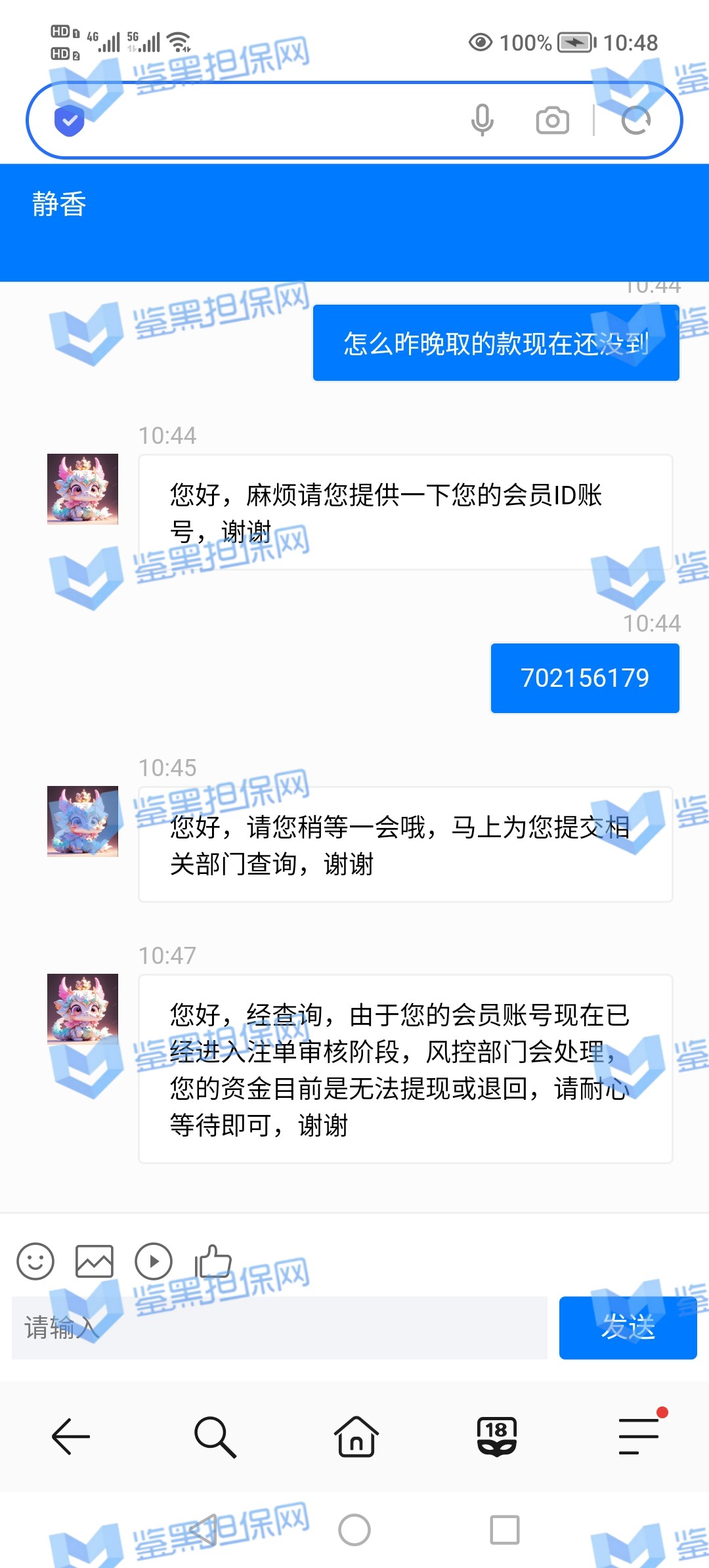Send the message with 发送
The image size is (709, 1568).
tap(628, 1328)
